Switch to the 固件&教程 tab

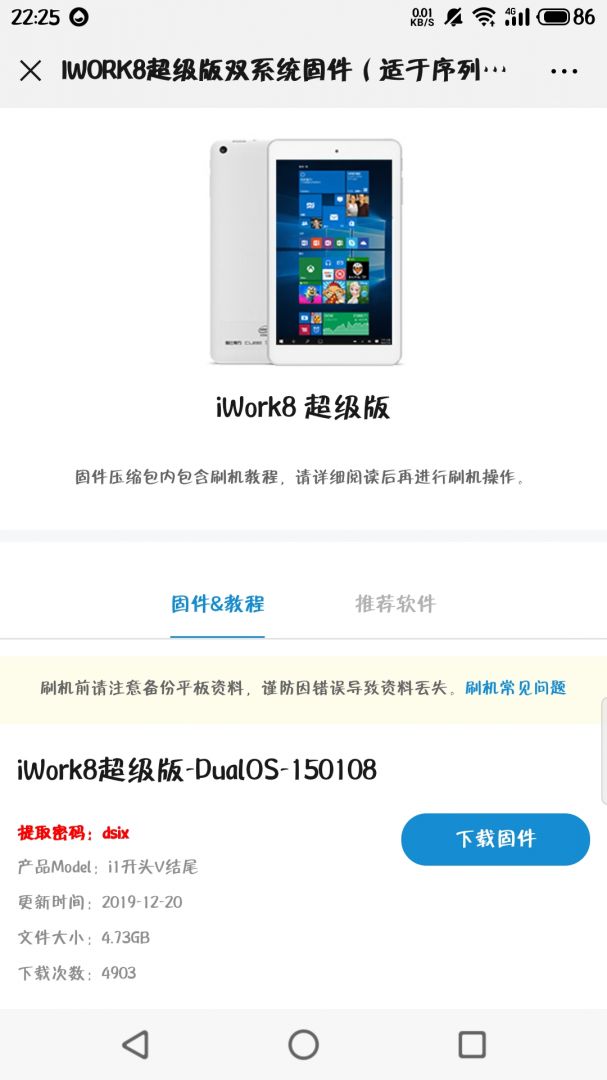tap(217, 604)
